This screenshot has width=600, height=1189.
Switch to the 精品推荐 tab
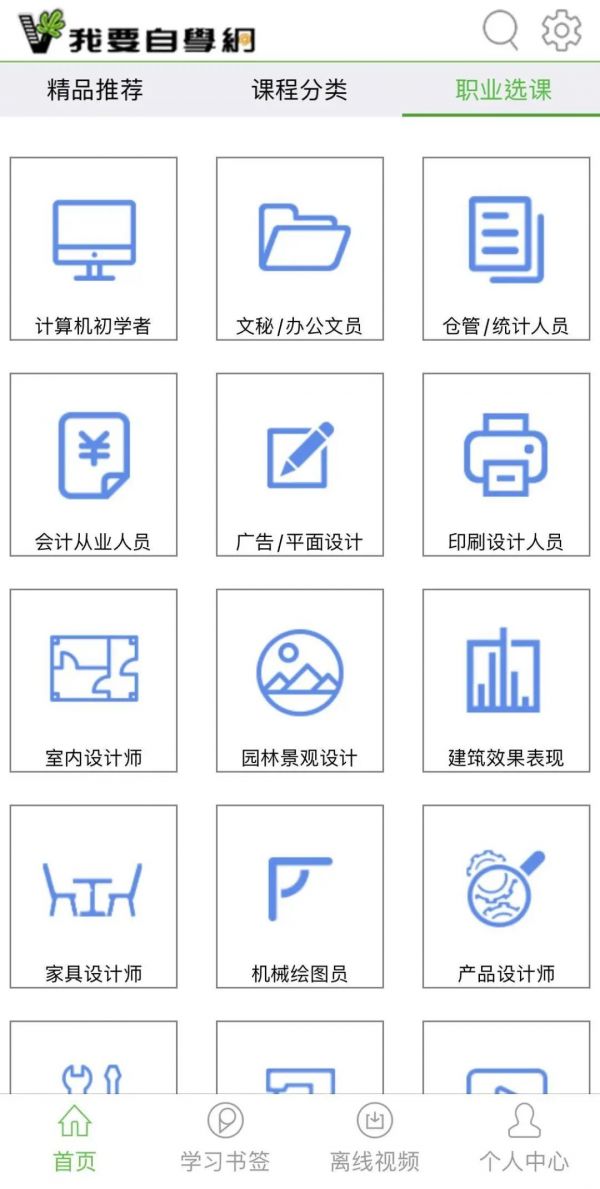[x=95, y=89]
